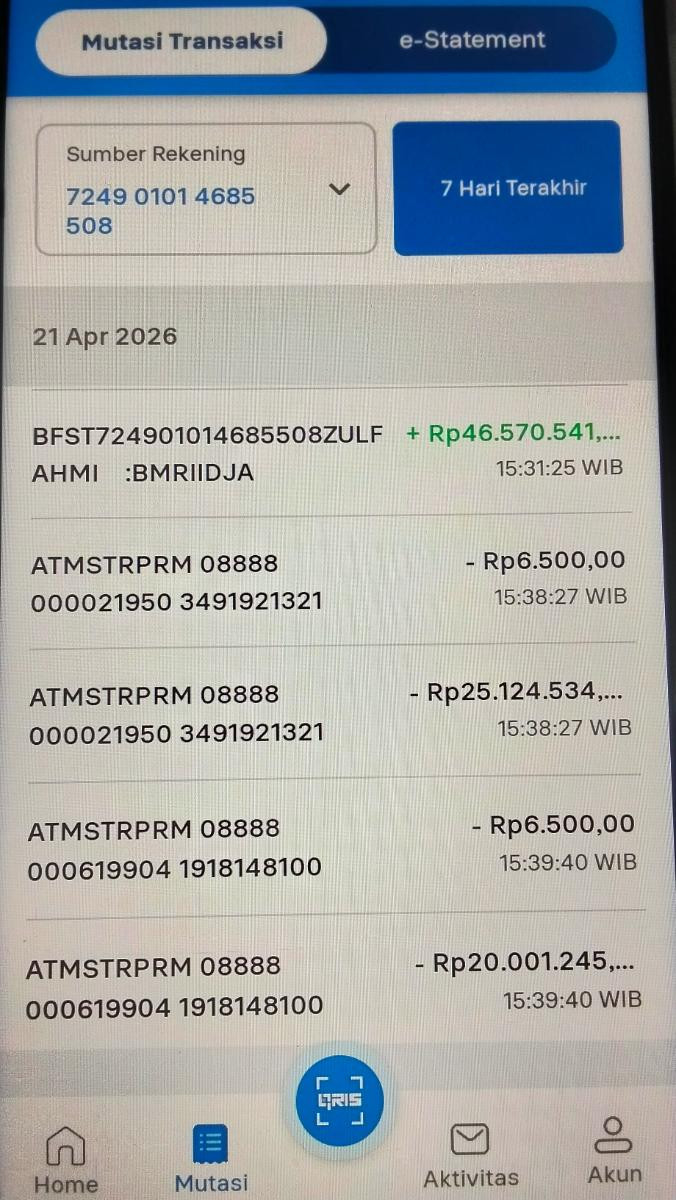
Task: Expand the Sumber Rekening account dropdown
Action: [x=339, y=189]
